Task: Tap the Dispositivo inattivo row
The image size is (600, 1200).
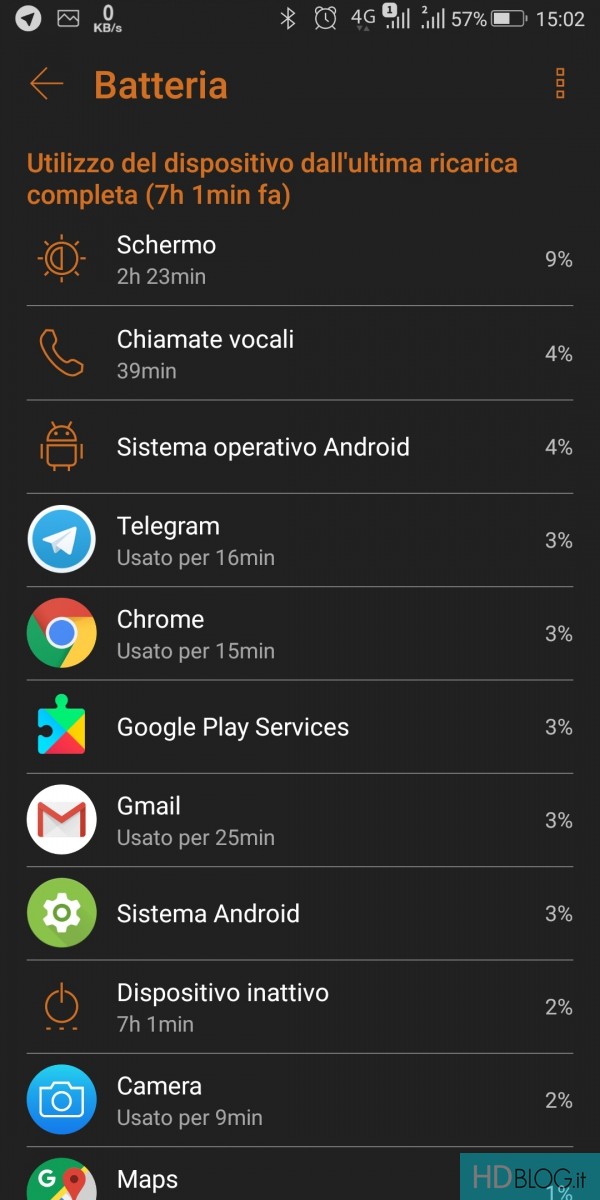Action: pyautogui.click(x=300, y=1007)
